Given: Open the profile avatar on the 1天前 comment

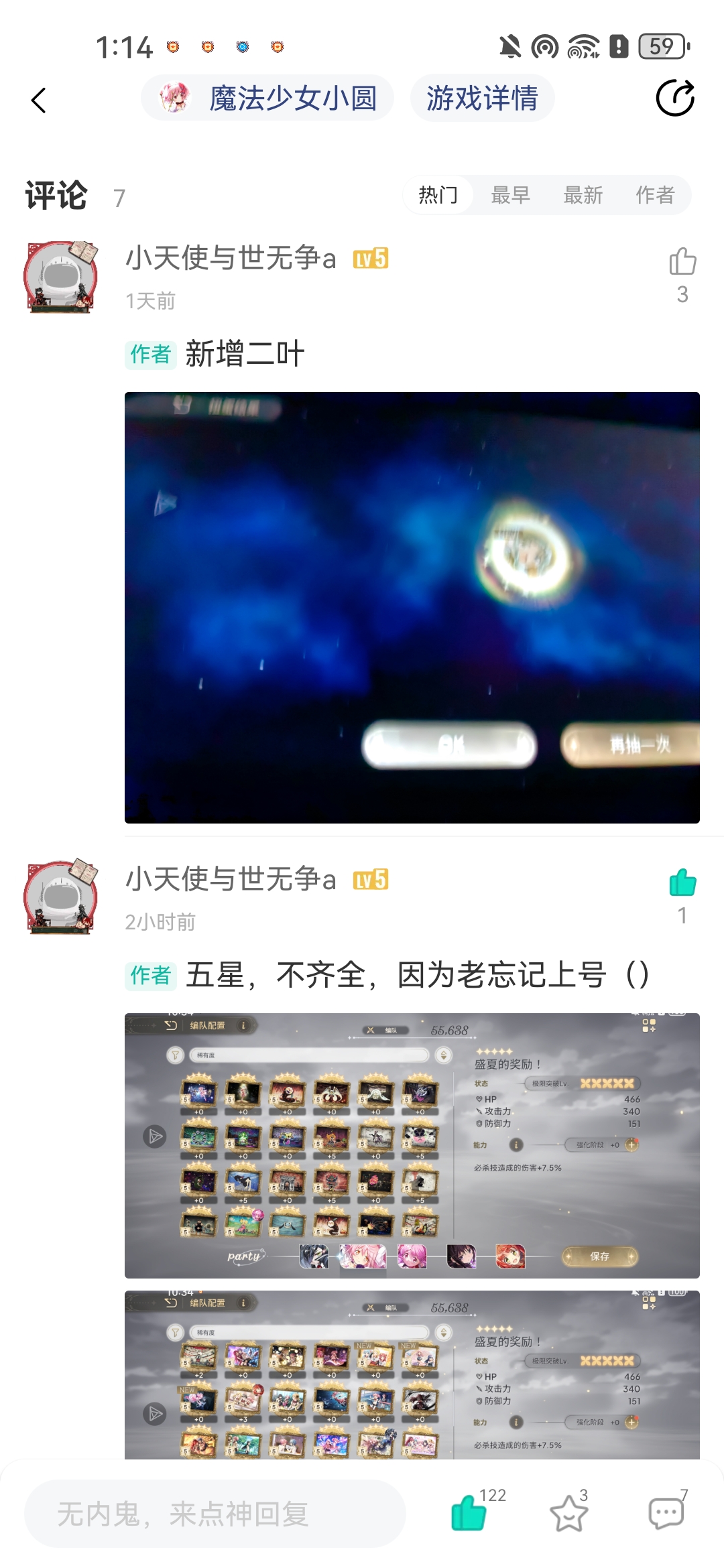Looking at the screenshot, I should 61,277.
